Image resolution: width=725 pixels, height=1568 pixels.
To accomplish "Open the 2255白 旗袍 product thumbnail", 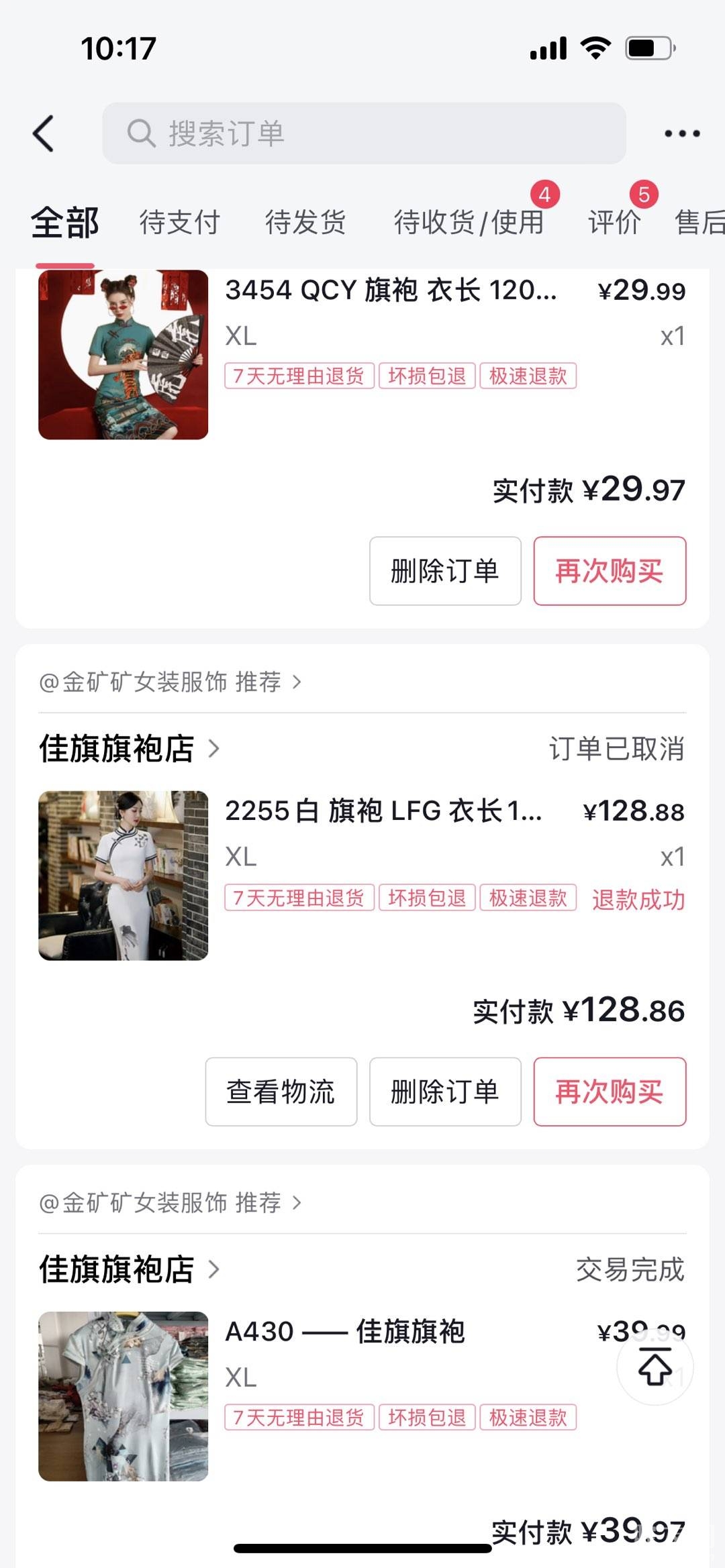I will [x=124, y=876].
